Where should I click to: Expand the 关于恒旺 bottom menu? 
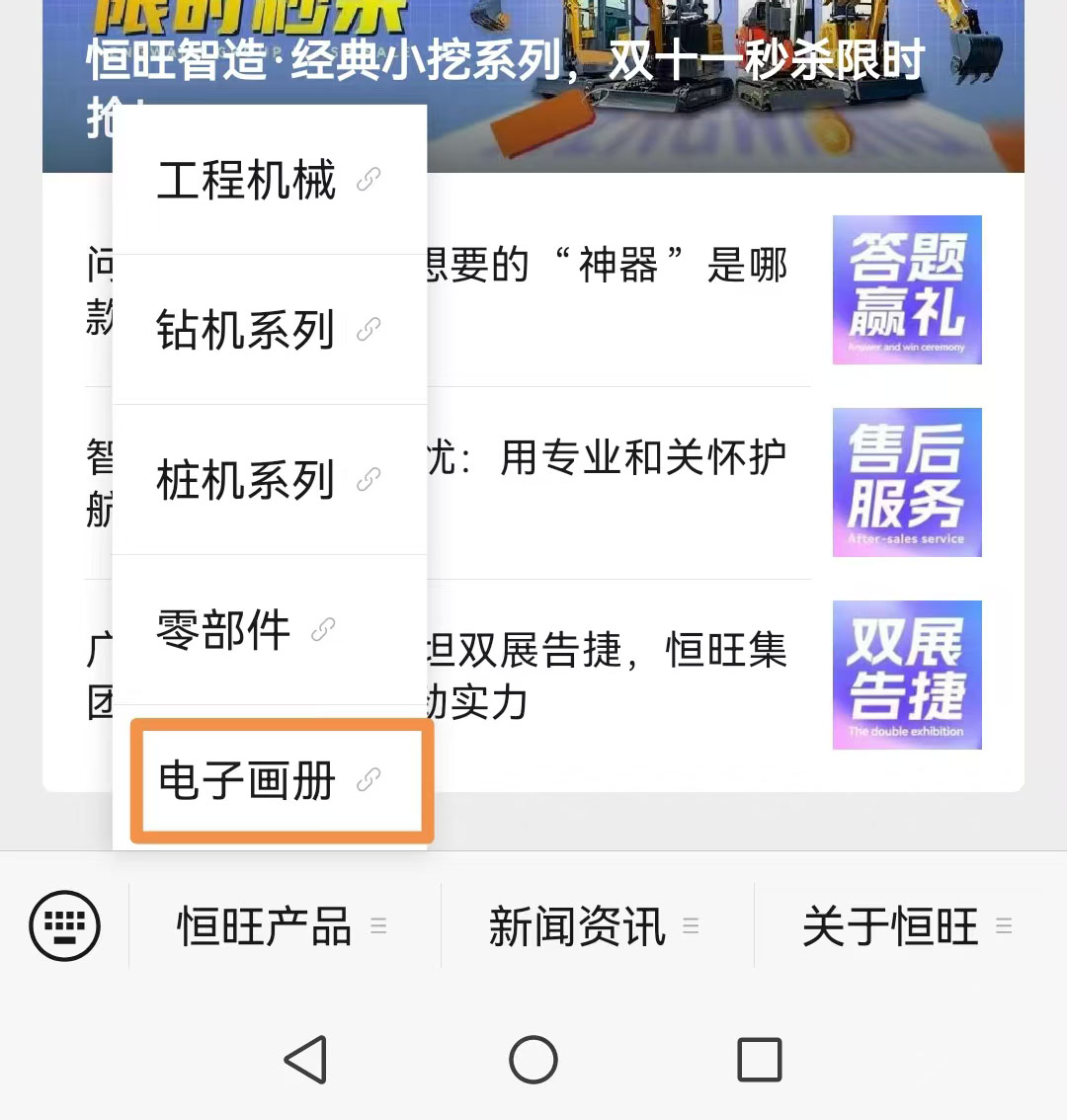click(x=907, y=926)
